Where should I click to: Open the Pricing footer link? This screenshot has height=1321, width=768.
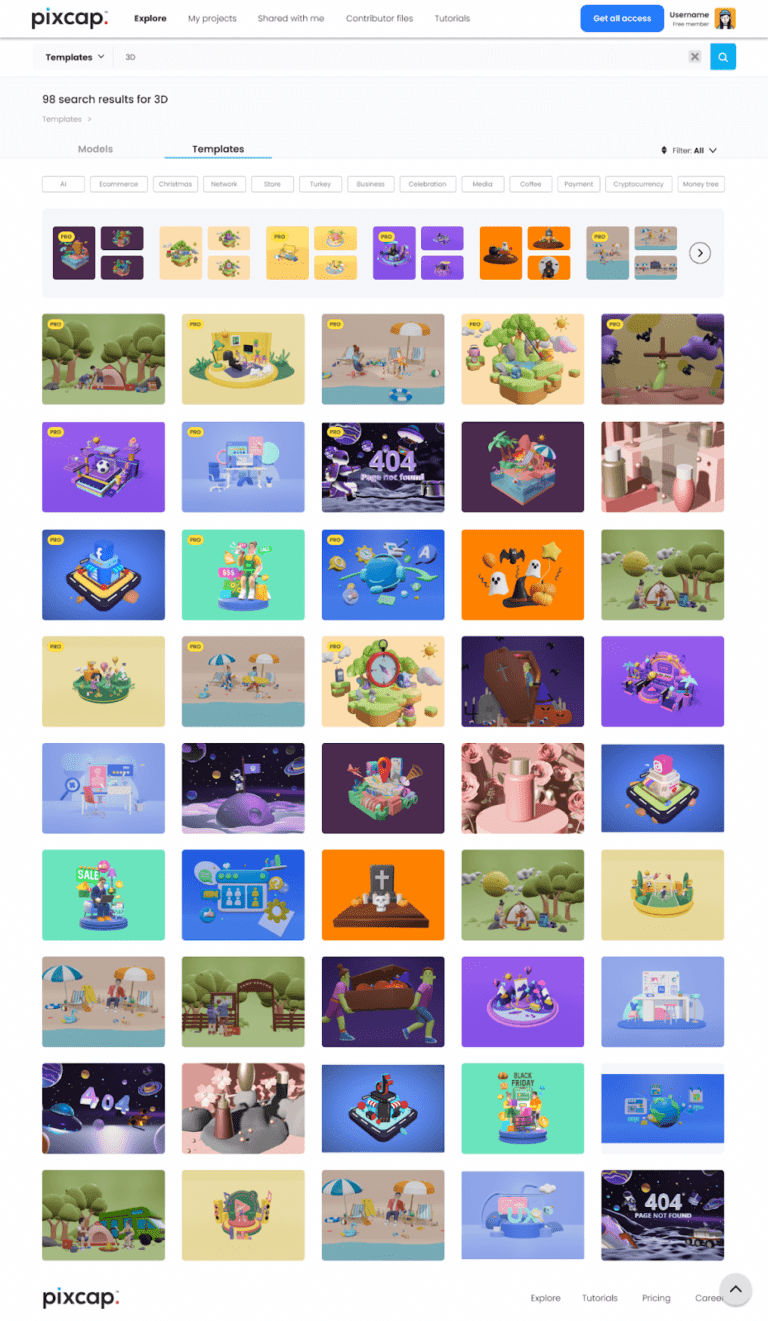(656, 1298)
